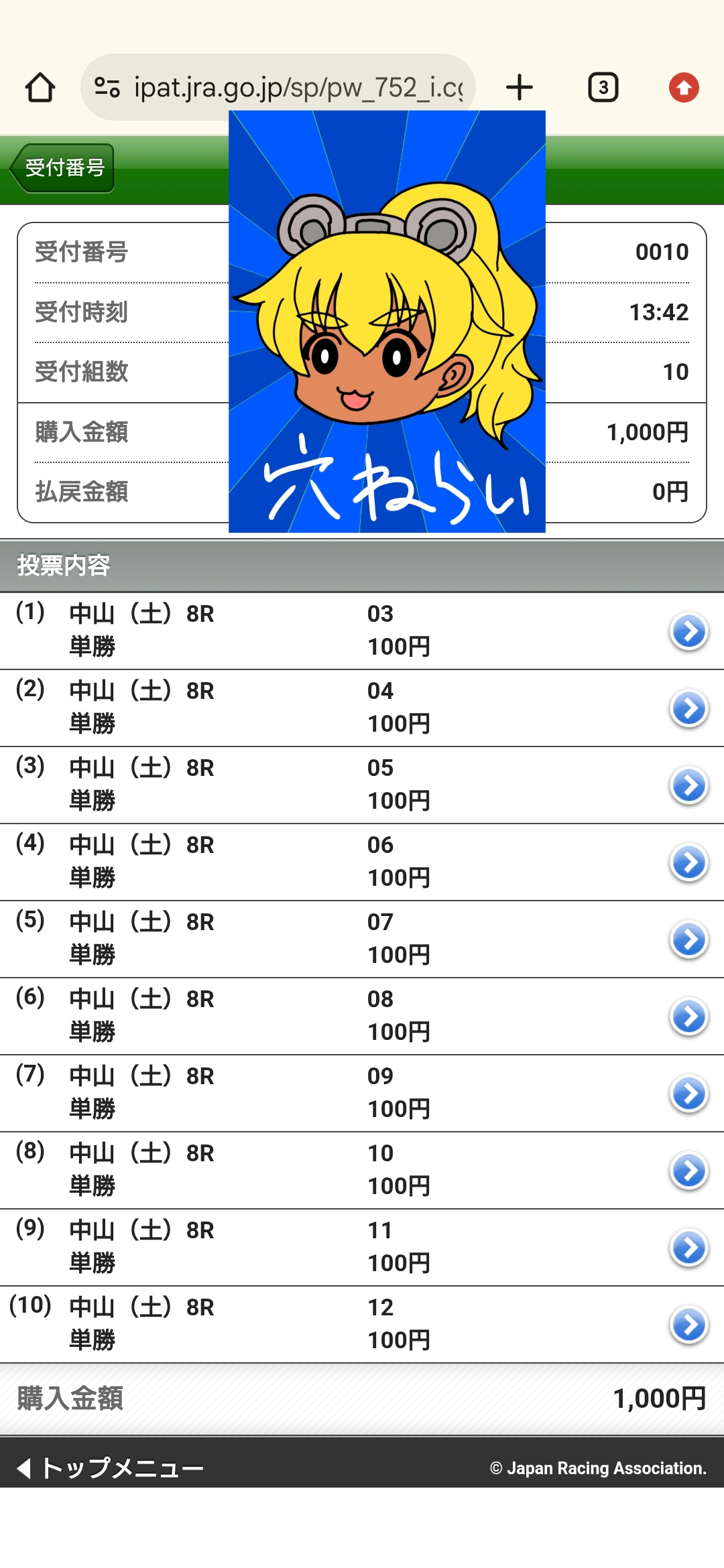Open bet (1) on horse 03
This screenshot has width=724, height=1568.
point(688,631)
